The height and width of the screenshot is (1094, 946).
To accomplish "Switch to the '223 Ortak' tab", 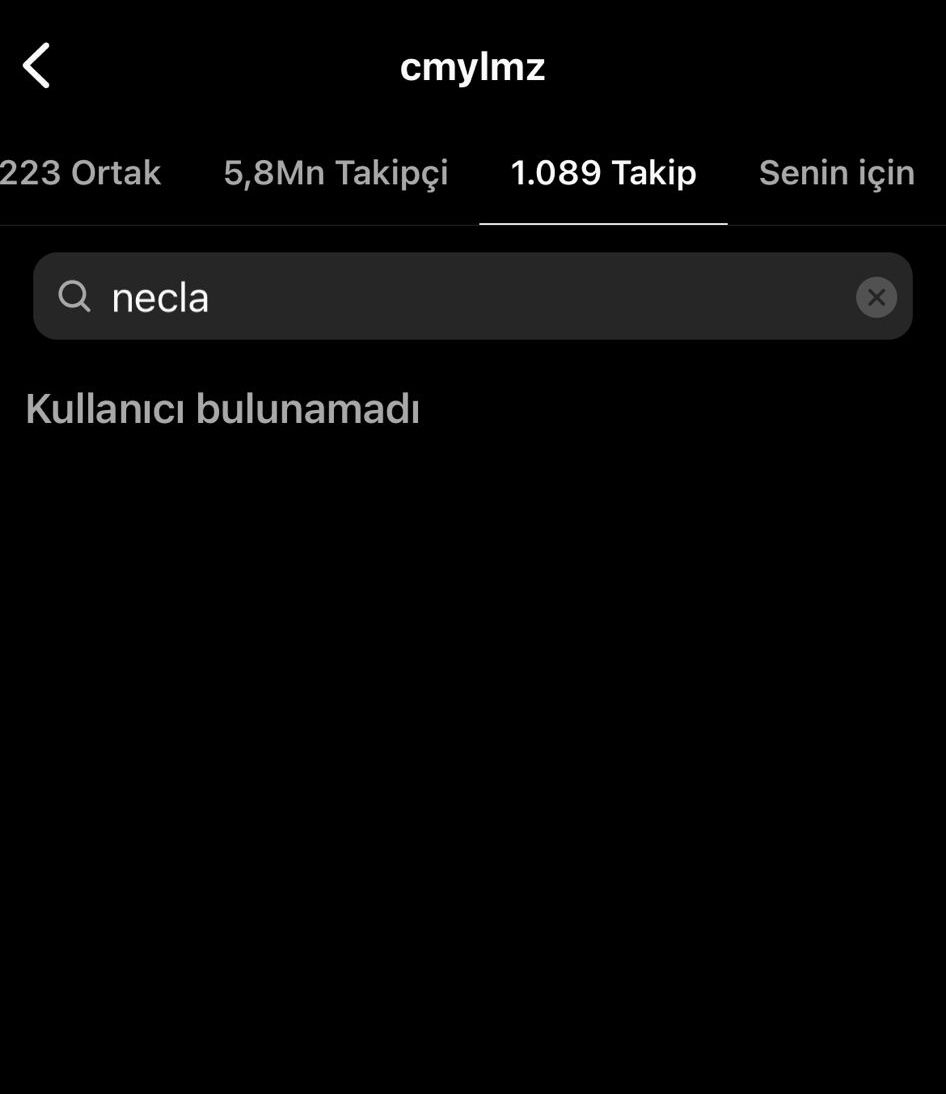I will [80, 172].
